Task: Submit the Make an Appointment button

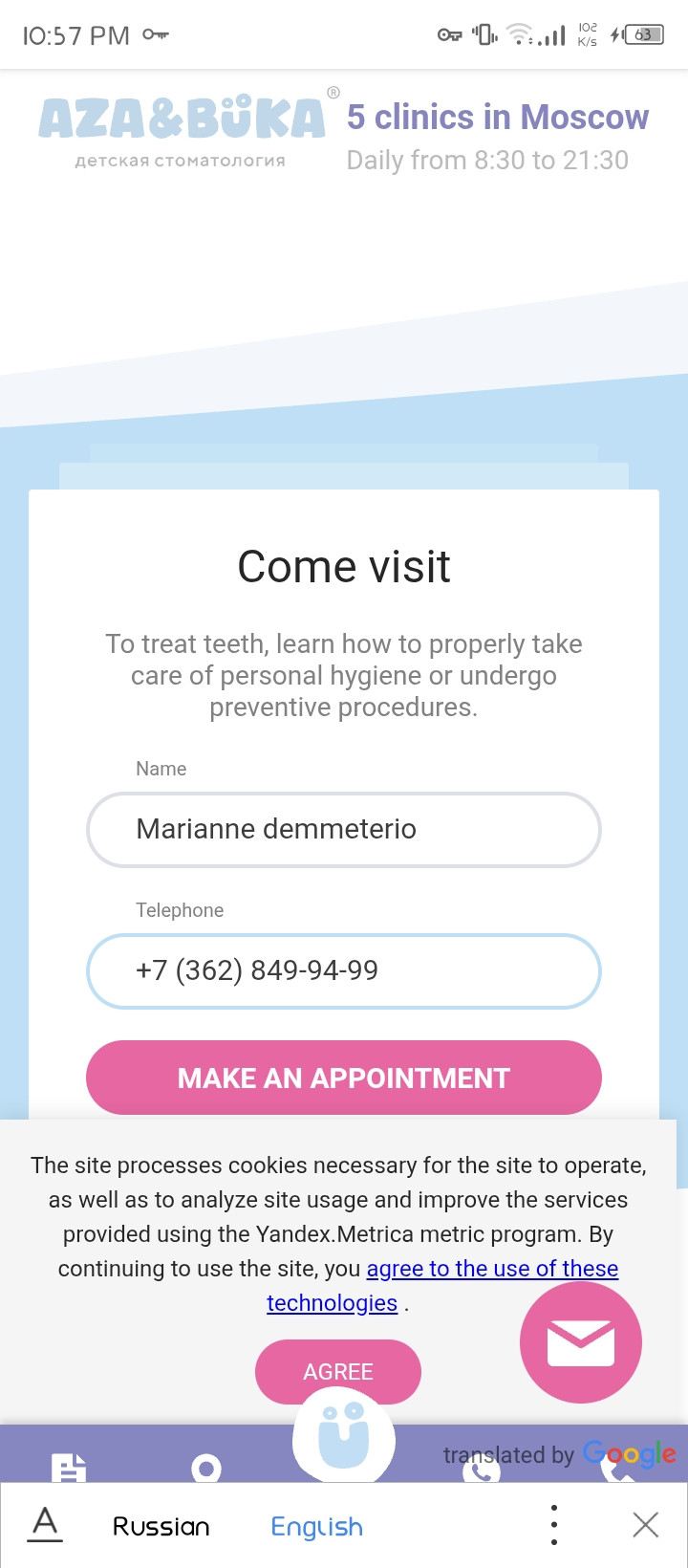Action: click(344, 1078)
